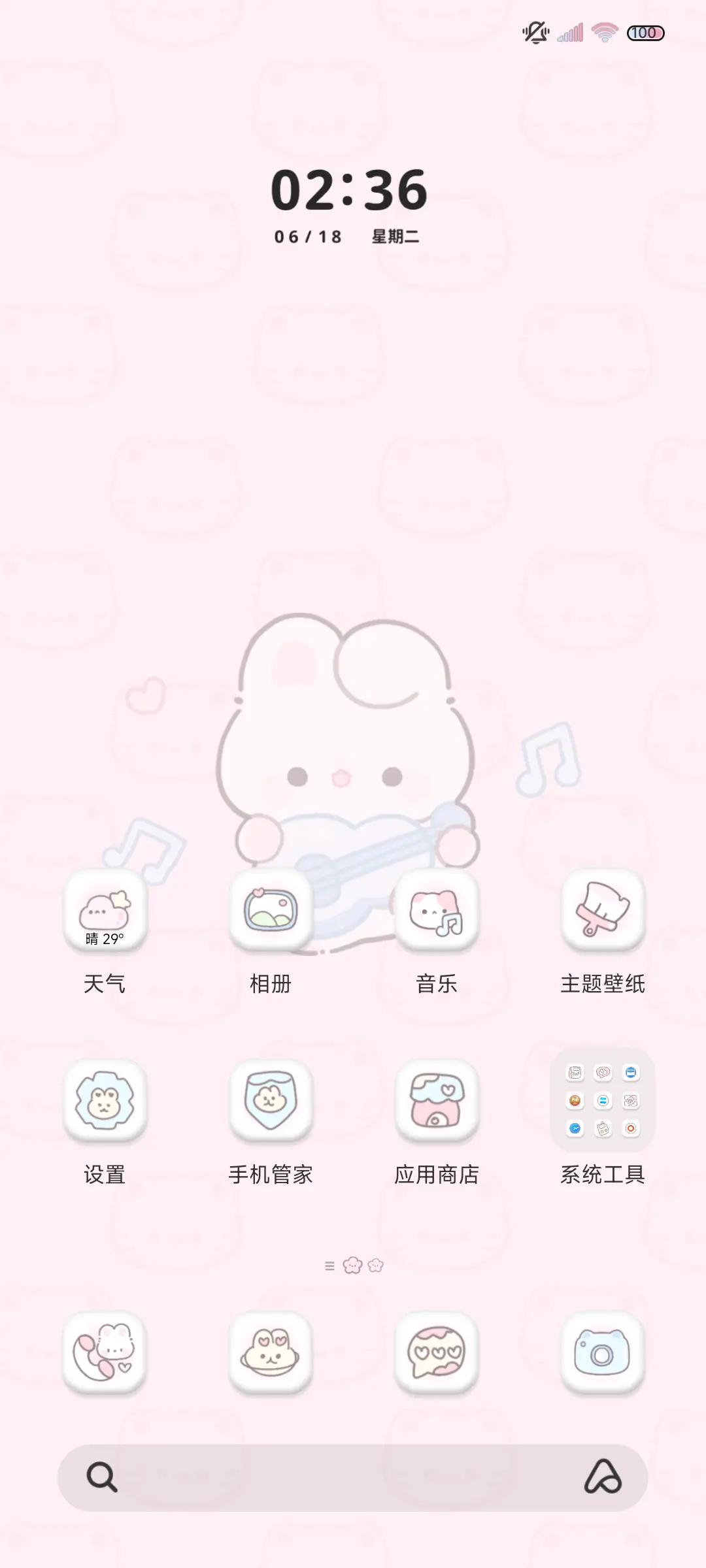This screenshot has width=706, height=1568.
Task: Tap the 02:36 clock widget
Action: [348, 193]
